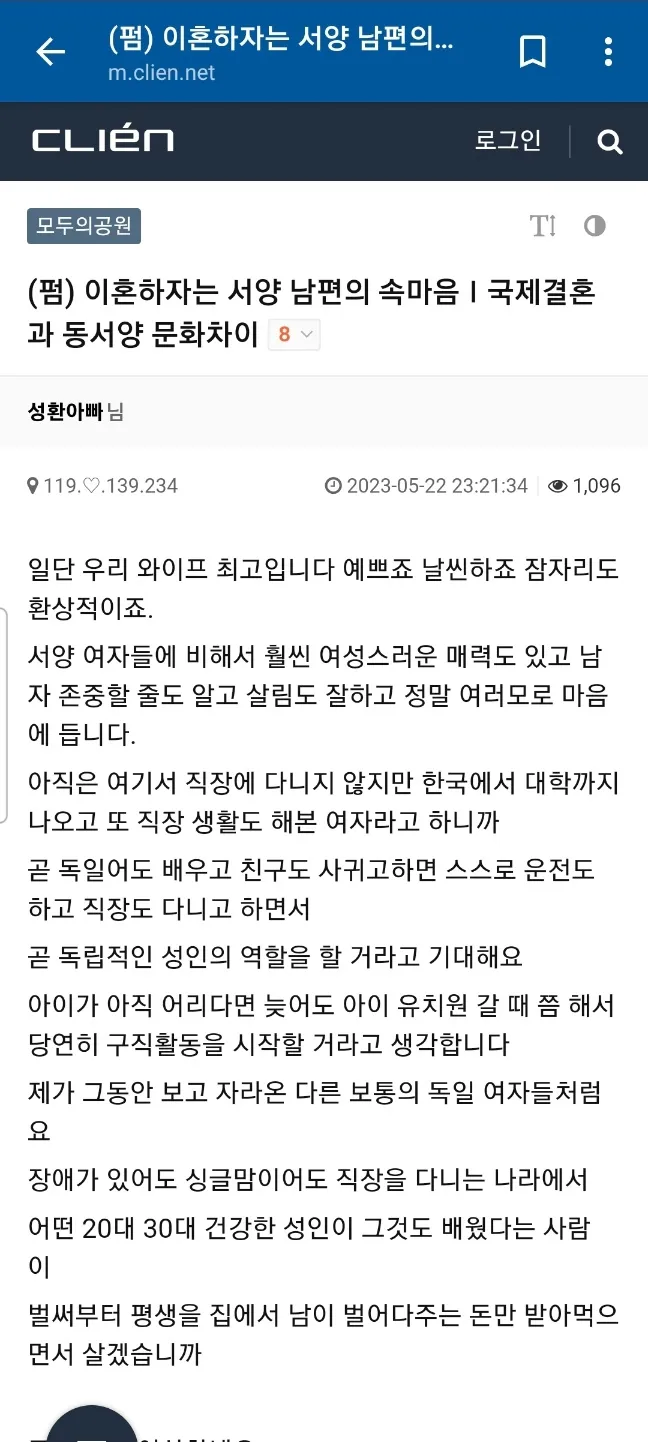Toggle dark mode contrast icon
The image size is (648, 1442).
595,225
